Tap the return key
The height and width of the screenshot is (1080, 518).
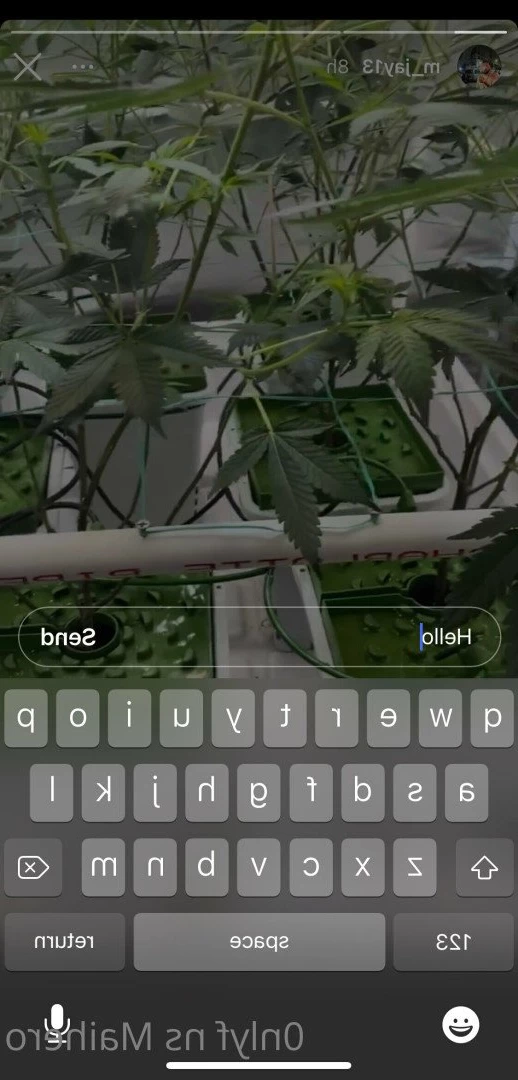pyautogui.click(x=65, y=942)
